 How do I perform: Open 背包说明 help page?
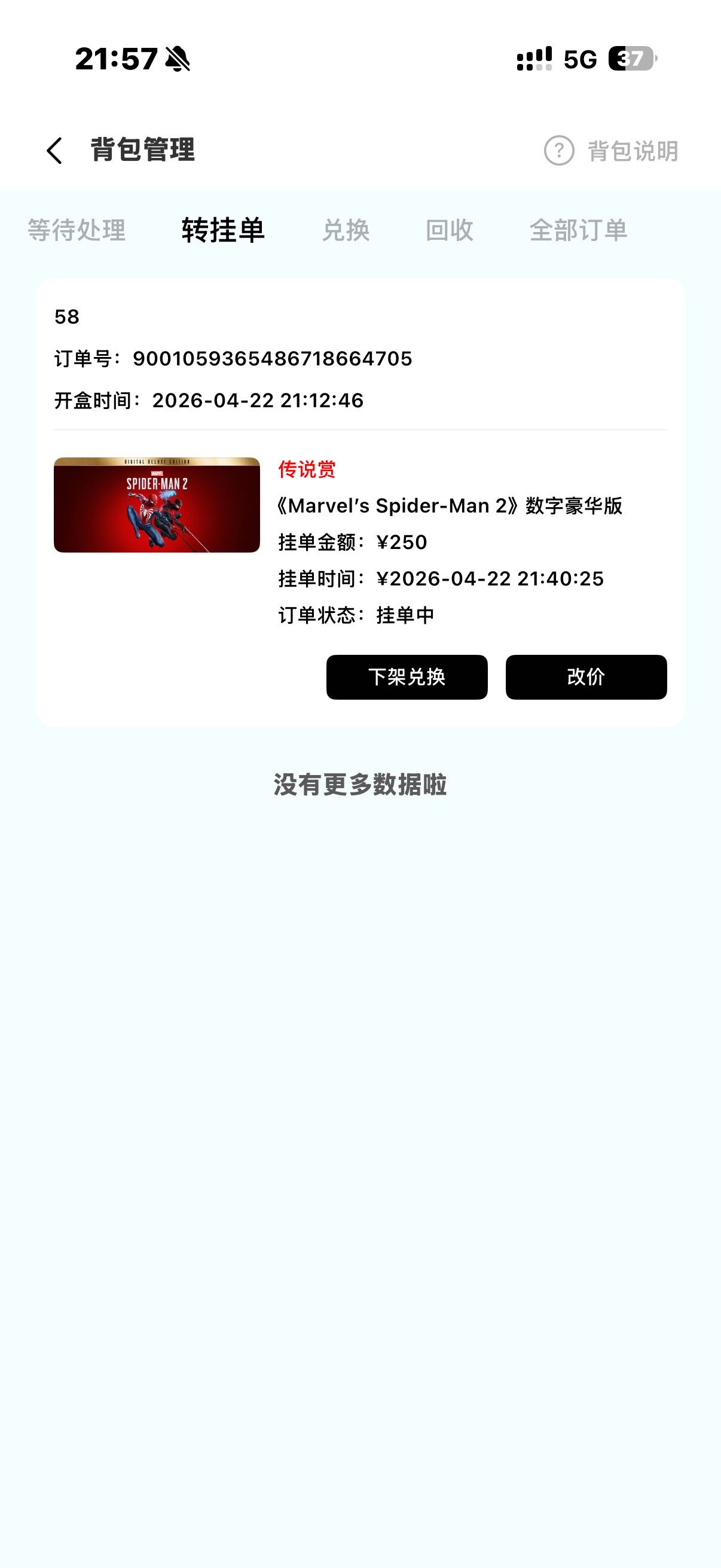tap(612, 151)
